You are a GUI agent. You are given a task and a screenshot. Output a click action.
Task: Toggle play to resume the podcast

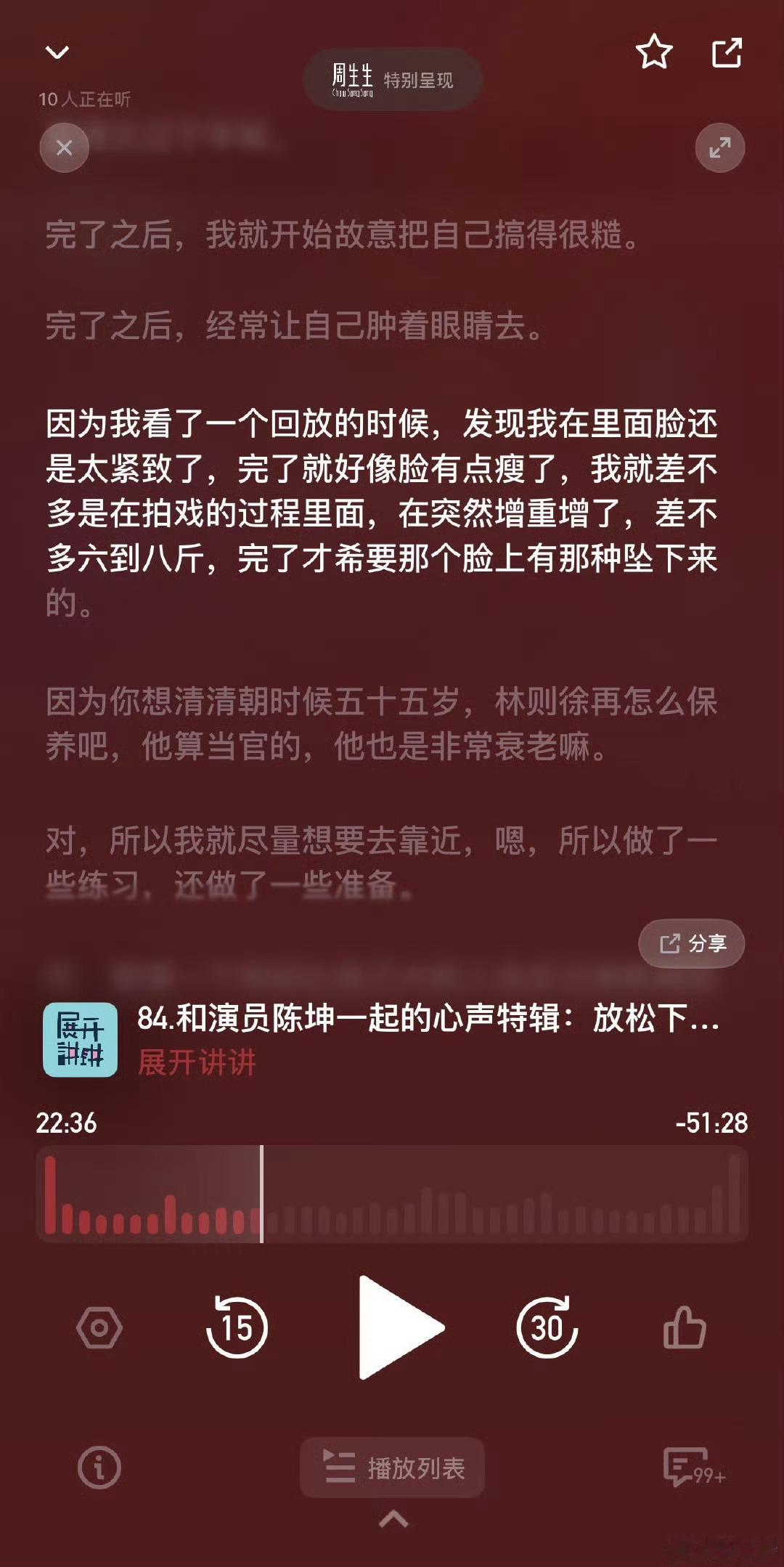(392, 1326)
